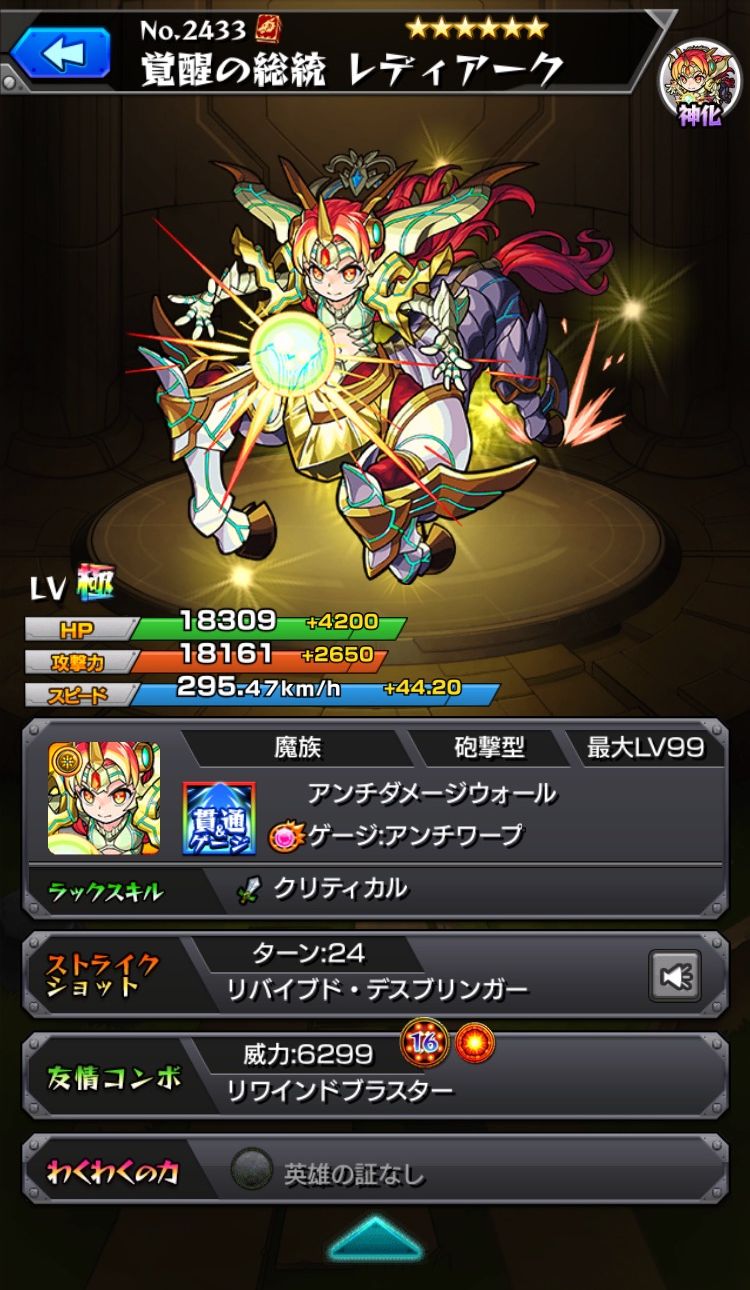Expand the panel with the teal up arrow
The width and height of the screenshot is (750, 1290).
pos(375,1237)
